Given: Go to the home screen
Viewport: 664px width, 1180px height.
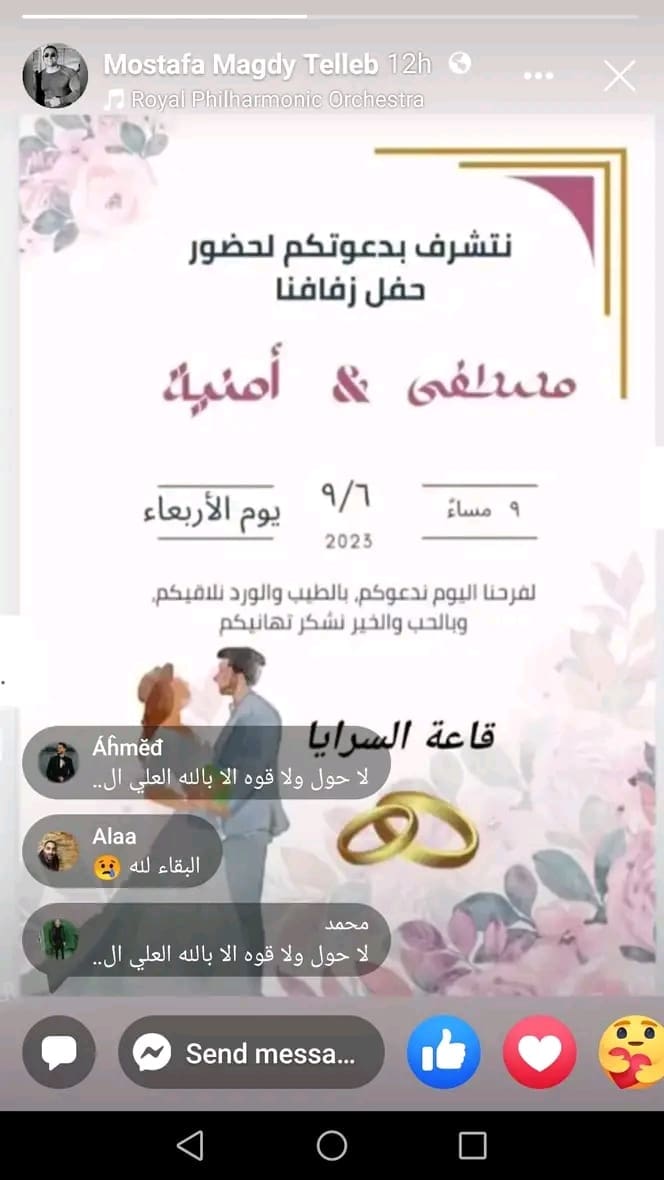Looking at the screenshot, I should [x=332, y=1145].
